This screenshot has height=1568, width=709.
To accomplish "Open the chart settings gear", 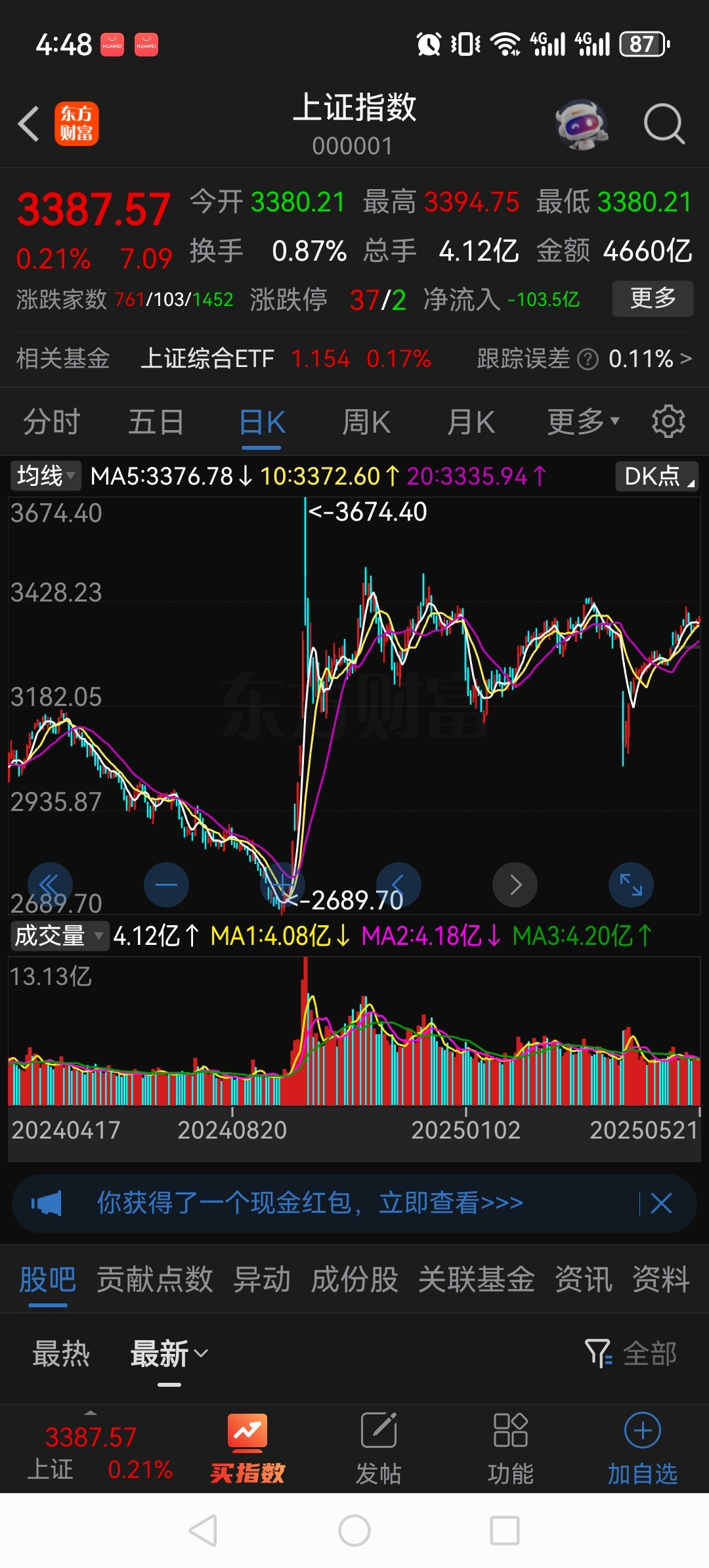I will (x=668, y=421).
